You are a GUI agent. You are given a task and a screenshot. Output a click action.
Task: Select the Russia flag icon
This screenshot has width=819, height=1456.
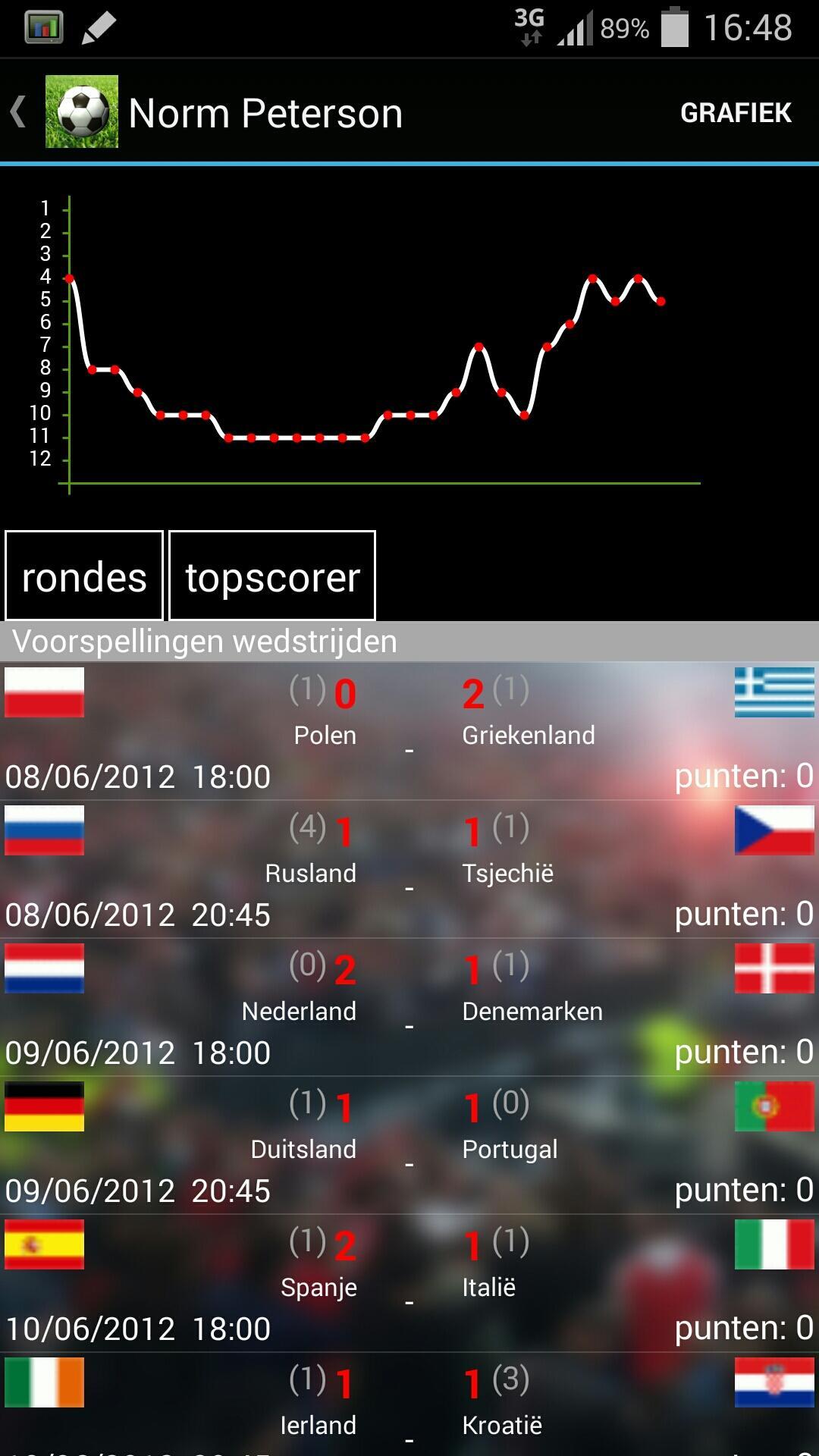(43, 830)
